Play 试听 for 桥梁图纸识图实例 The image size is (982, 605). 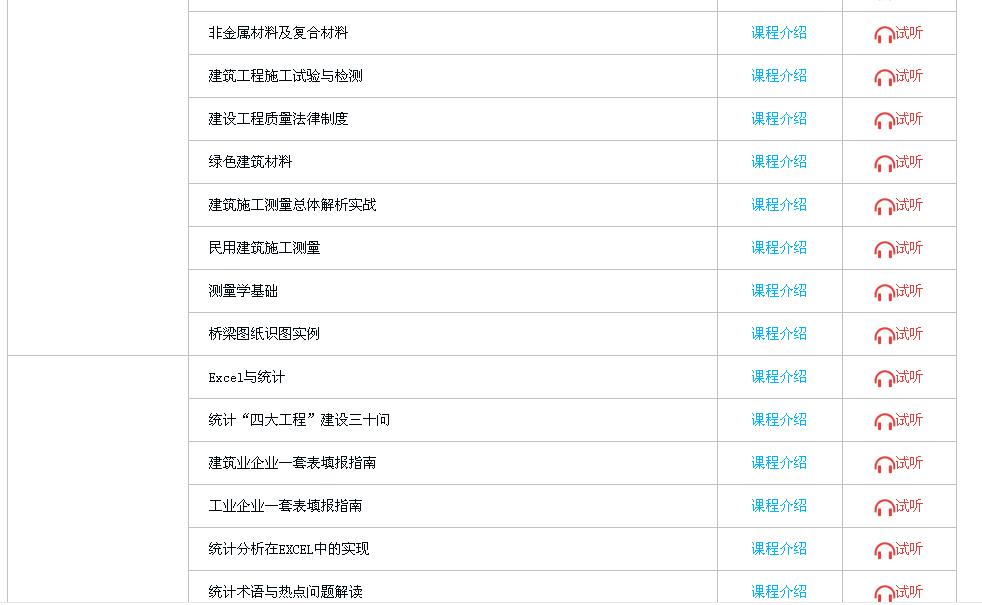tap(899, 335)
